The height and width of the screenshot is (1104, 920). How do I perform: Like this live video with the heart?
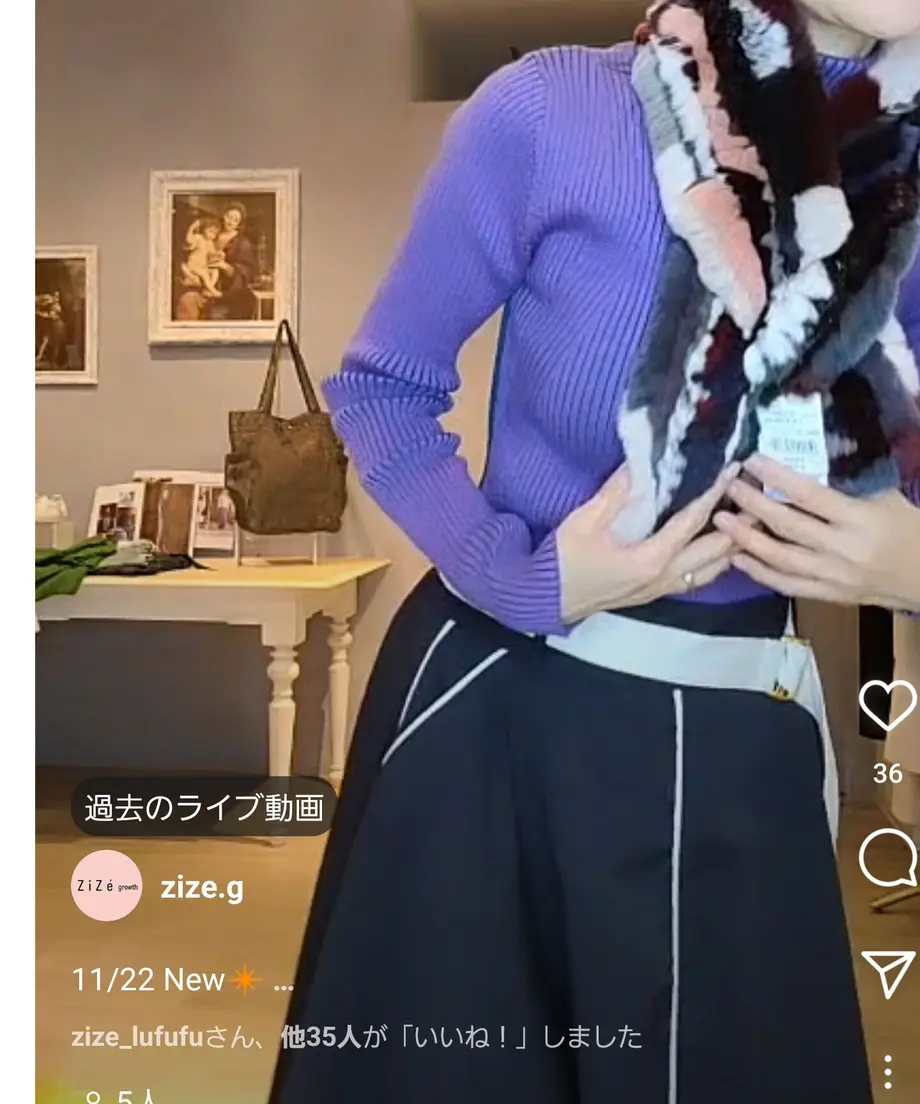click(x=887, y=706)
